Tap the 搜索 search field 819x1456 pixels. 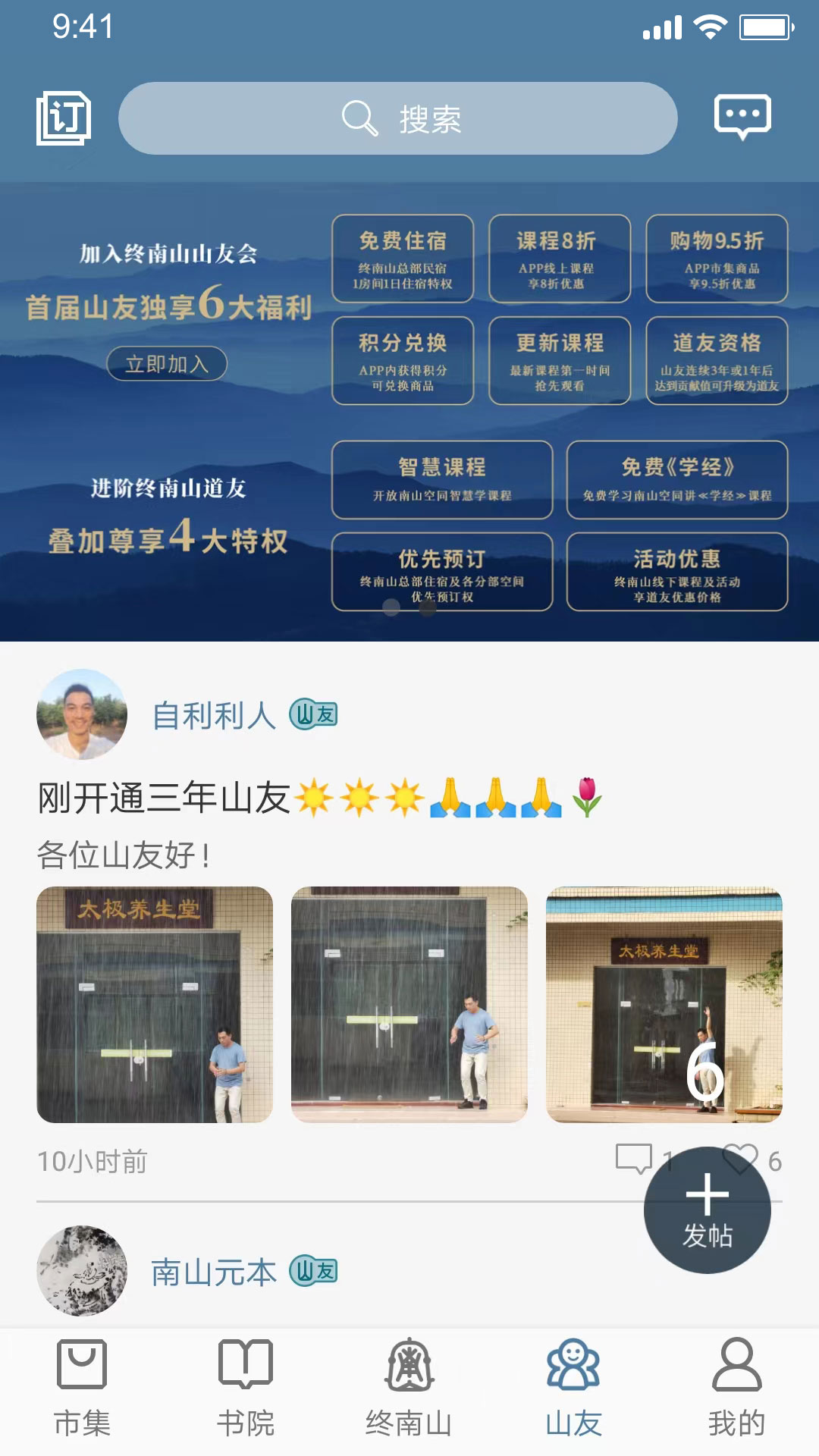tap(398, 118)
